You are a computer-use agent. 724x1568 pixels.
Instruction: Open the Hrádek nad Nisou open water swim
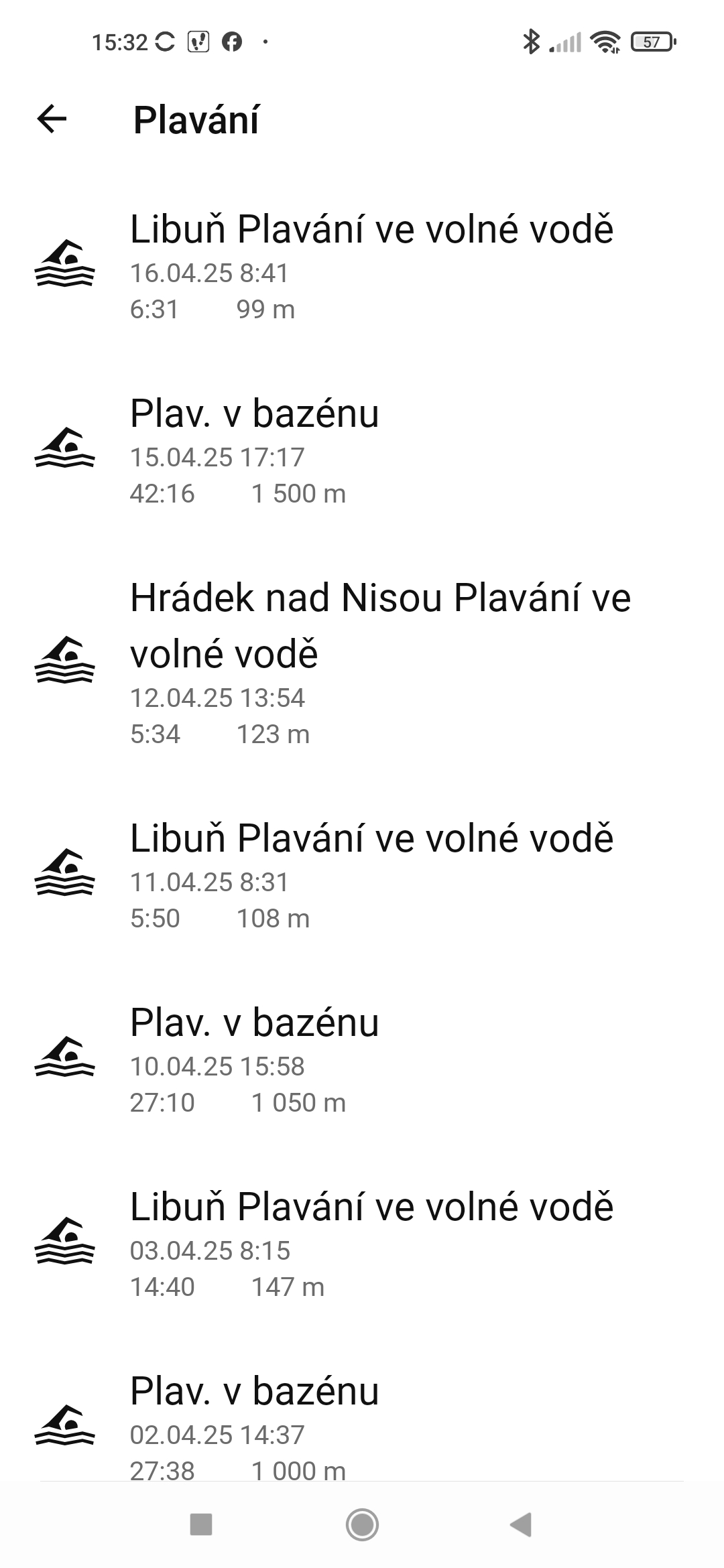pos(362,663)
